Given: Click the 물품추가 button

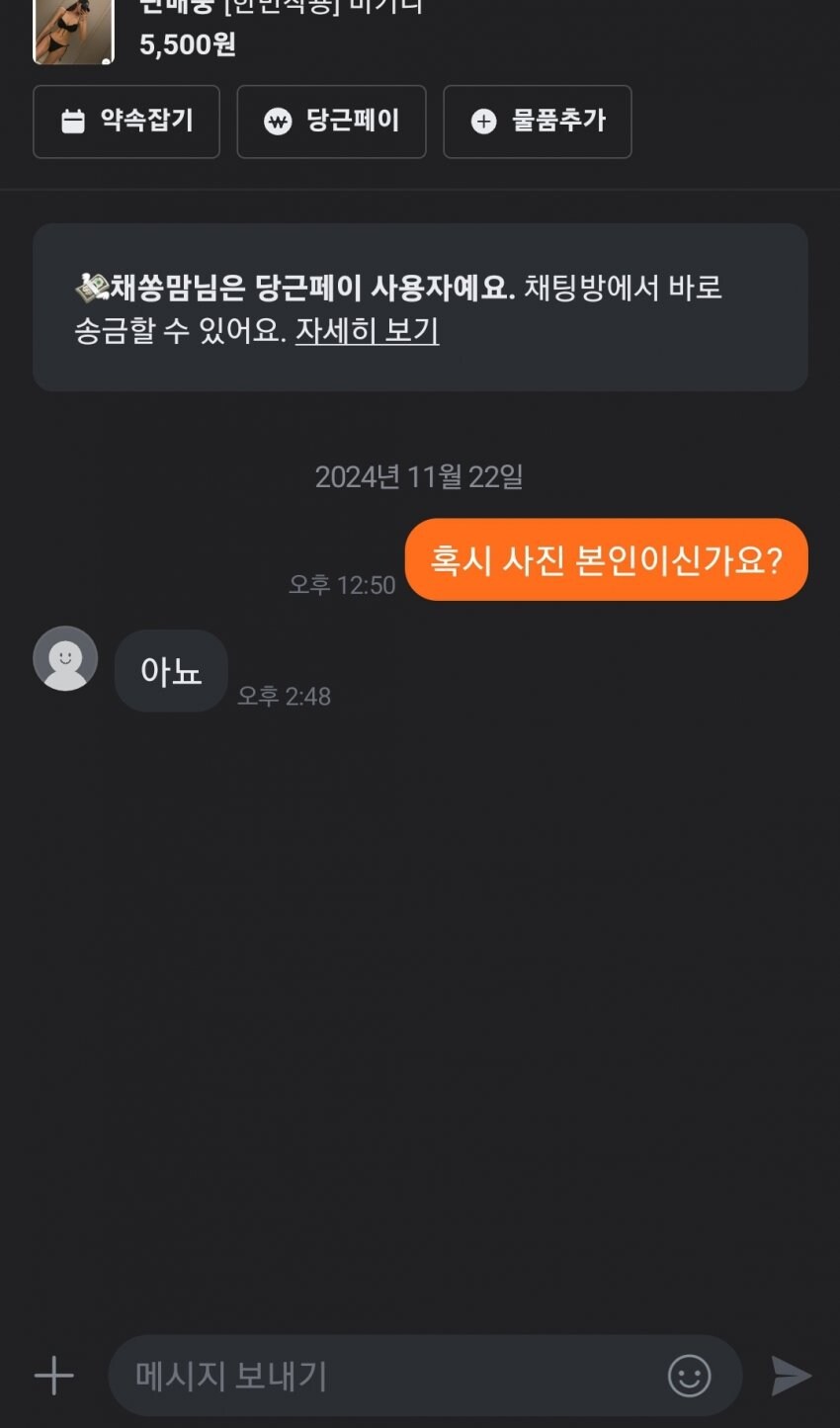Looking at the screenshot, I should 538,122.
